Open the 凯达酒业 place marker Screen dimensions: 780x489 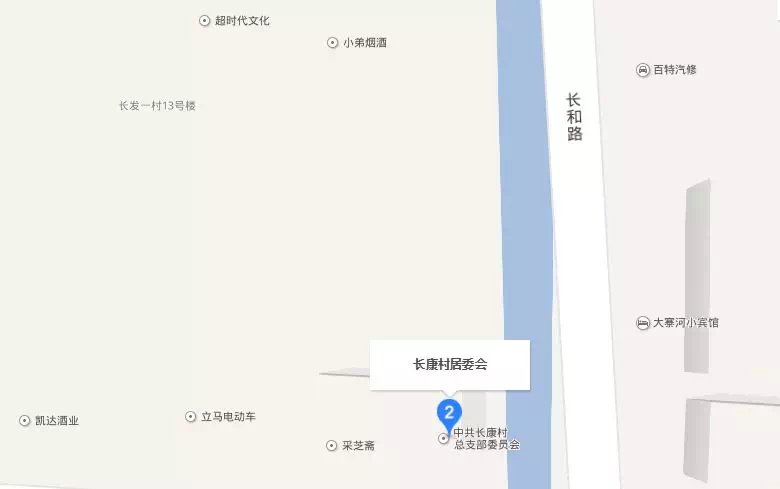pos(25,421)
